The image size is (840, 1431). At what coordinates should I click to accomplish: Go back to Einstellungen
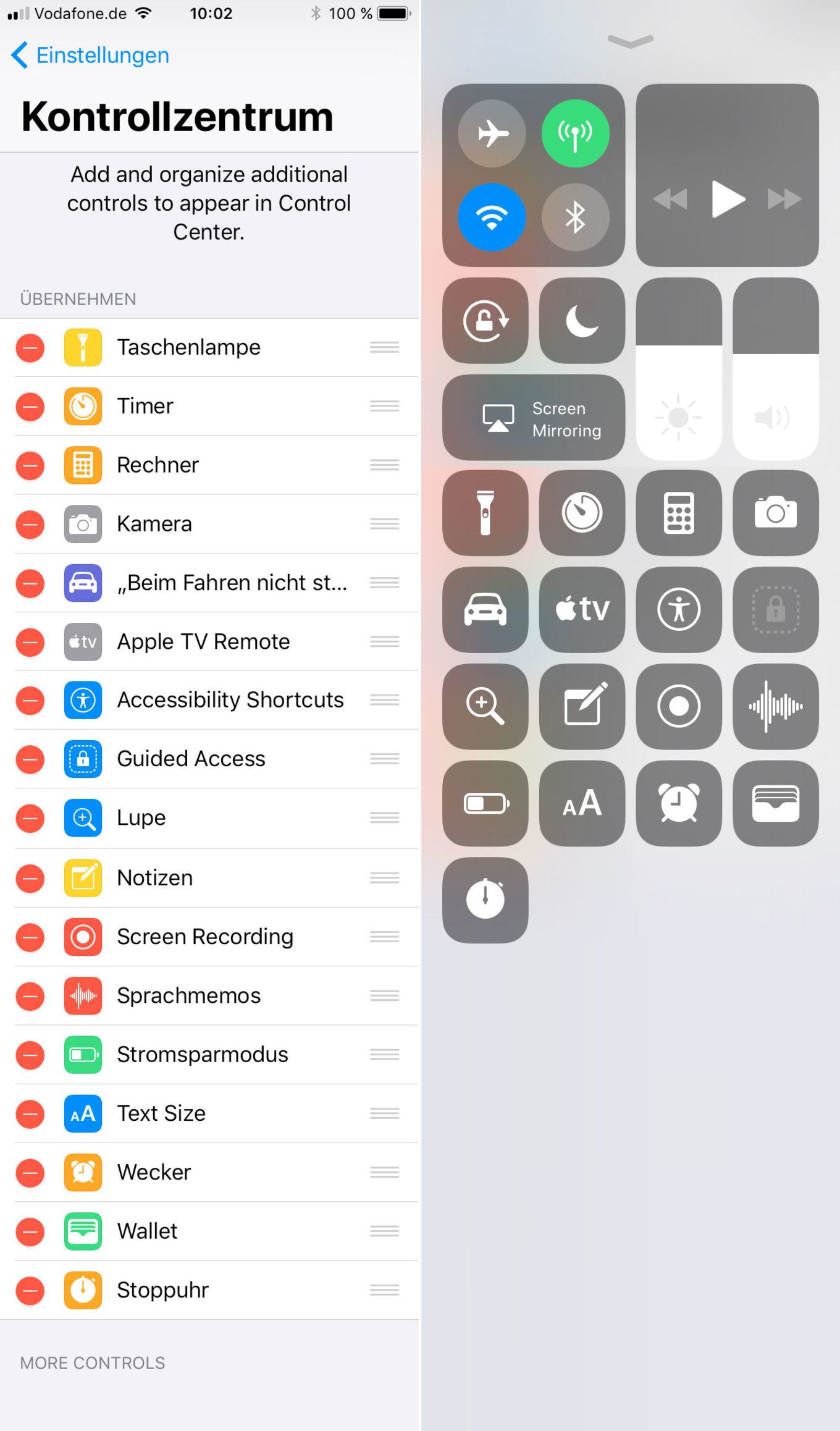90,55
